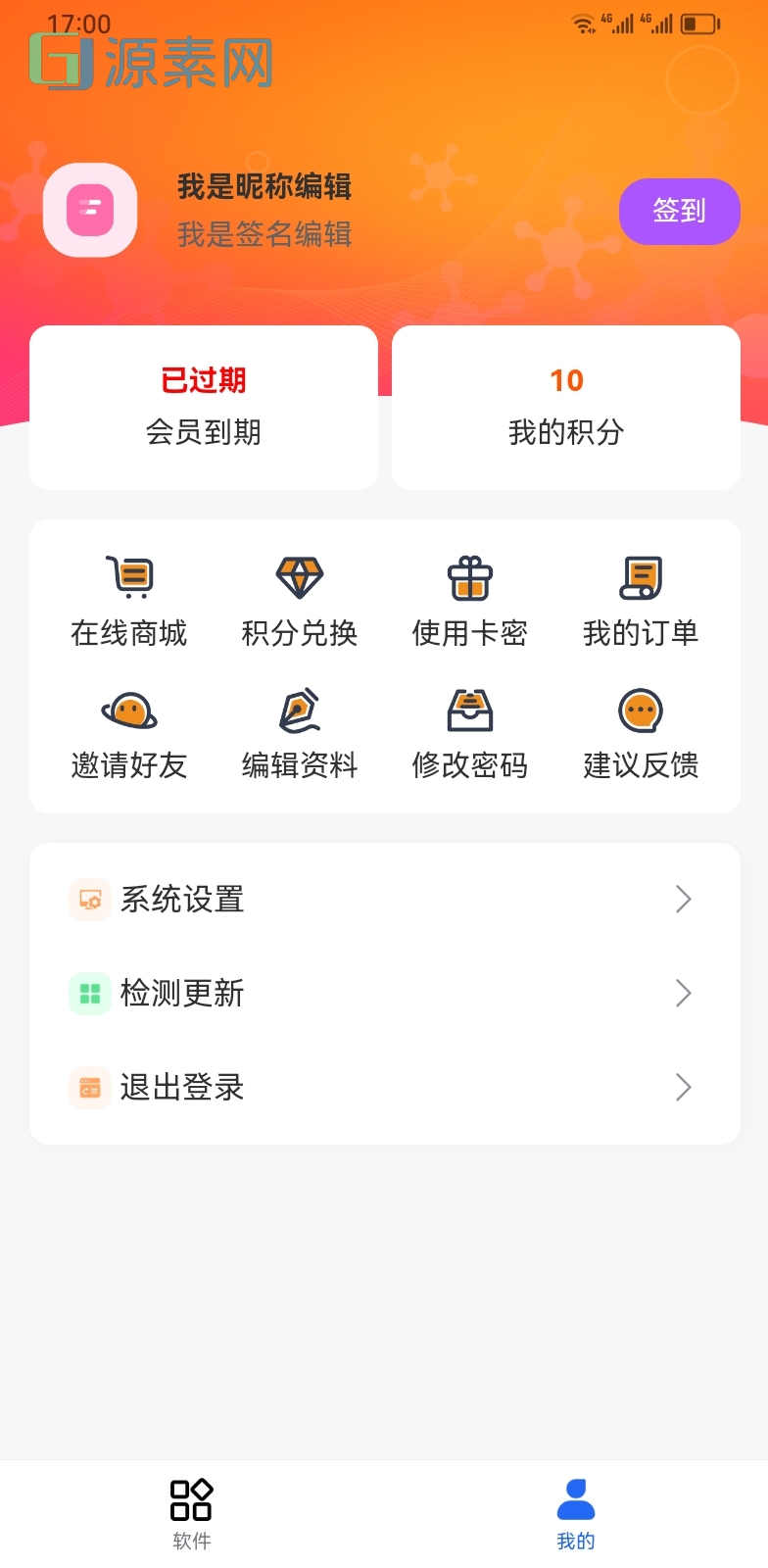Expand the 退出登录 row chevron
Viewport: 768px width, 1568px height.
683,1087
